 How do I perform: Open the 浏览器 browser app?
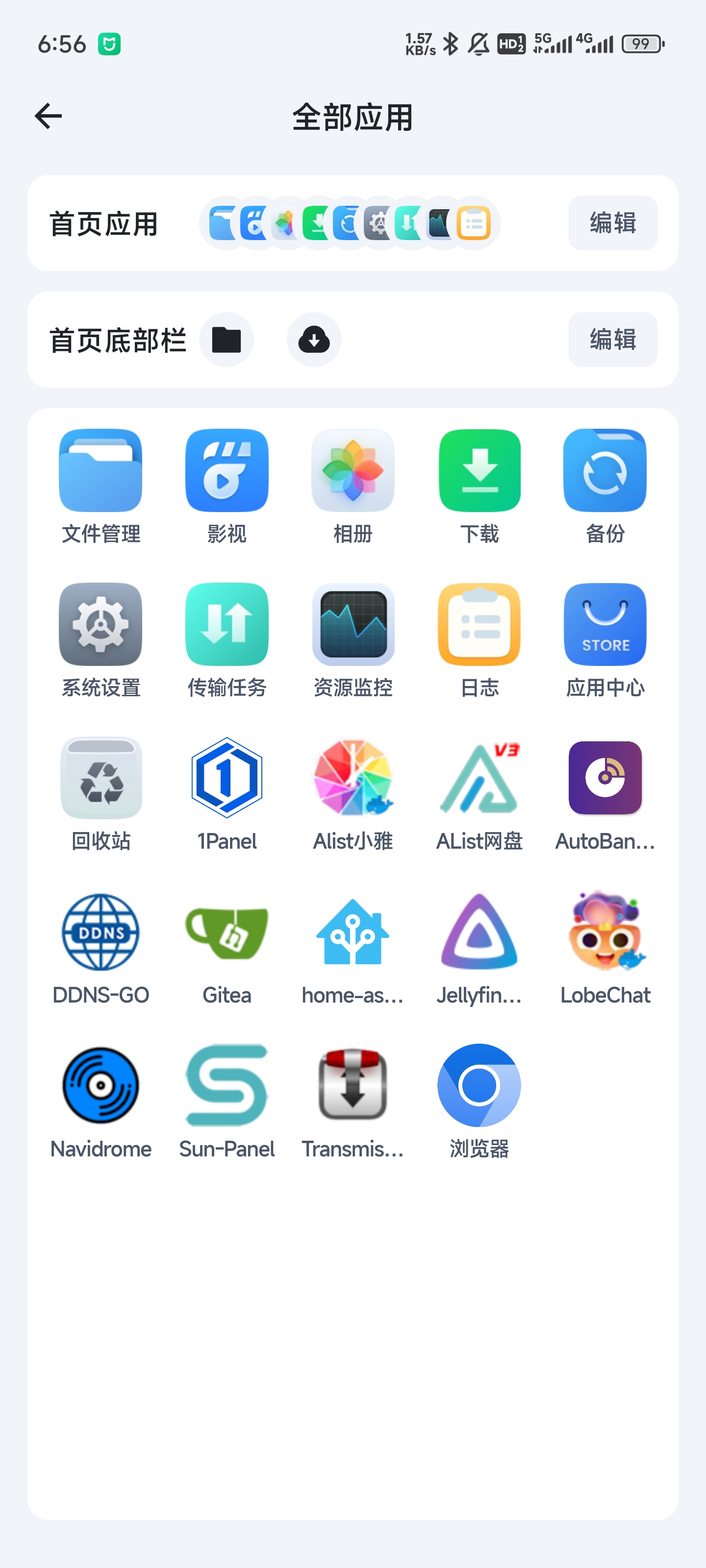pos(479,1085)
